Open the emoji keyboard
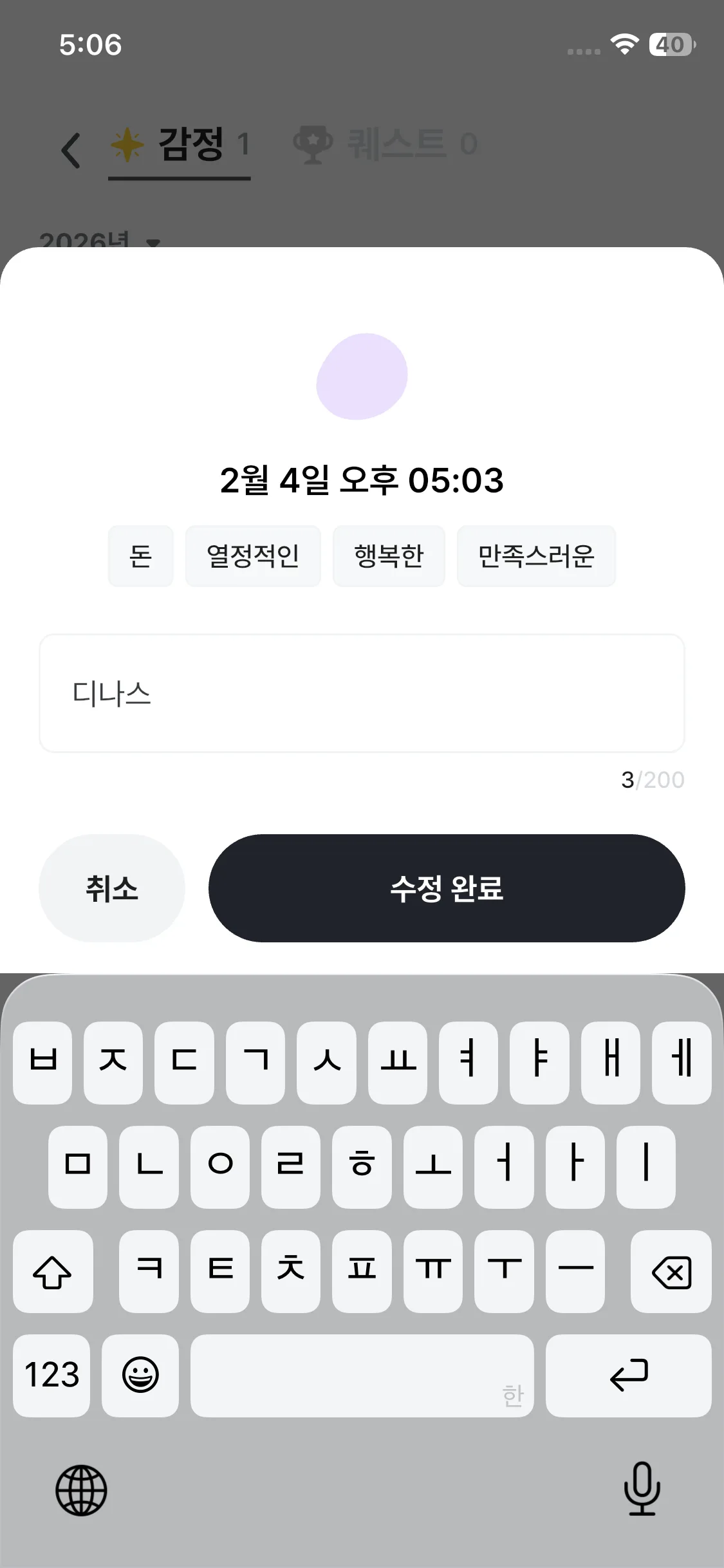 (140, 1376)
